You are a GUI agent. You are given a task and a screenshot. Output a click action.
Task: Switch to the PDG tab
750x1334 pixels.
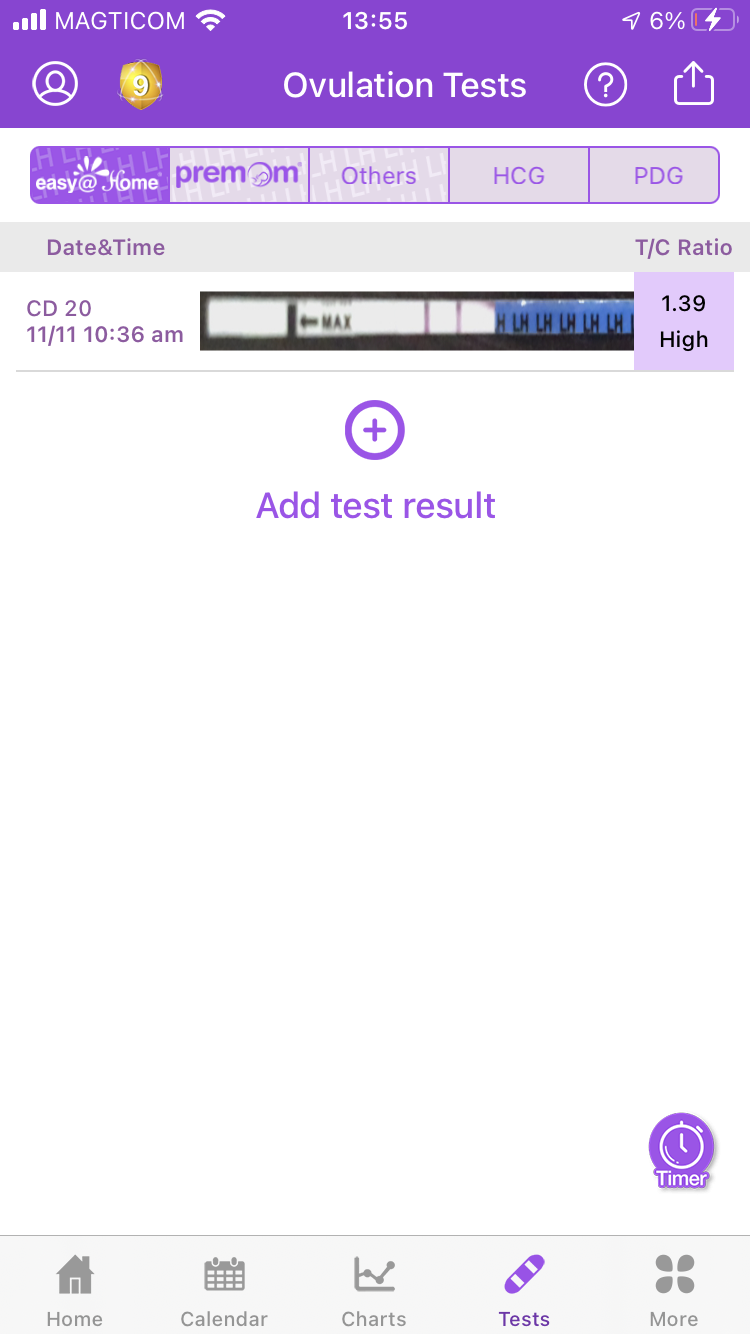tap(658, 175)
